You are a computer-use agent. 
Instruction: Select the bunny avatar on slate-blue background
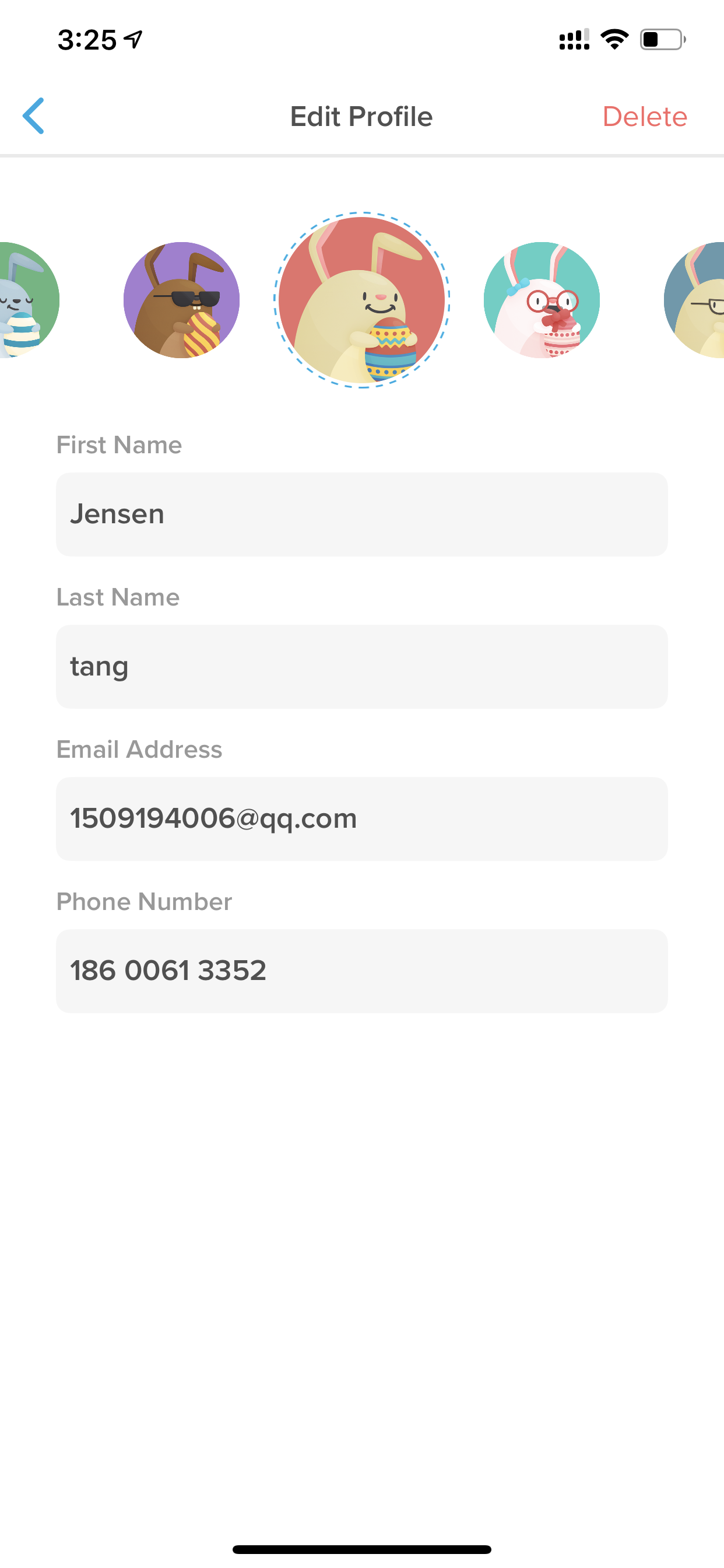[x=694, y=300]
